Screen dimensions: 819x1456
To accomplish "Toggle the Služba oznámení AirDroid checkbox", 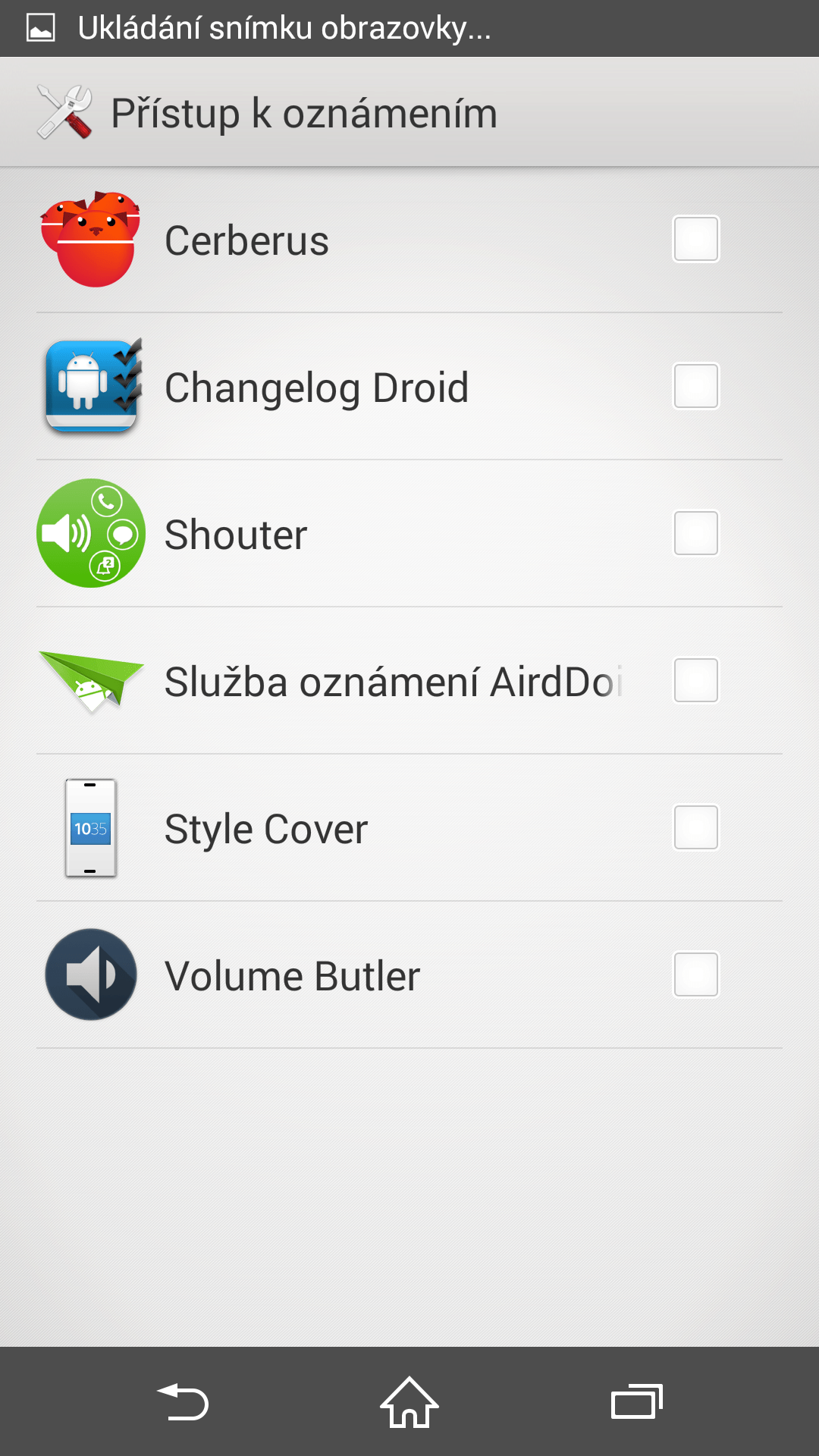I will (695, 680).
